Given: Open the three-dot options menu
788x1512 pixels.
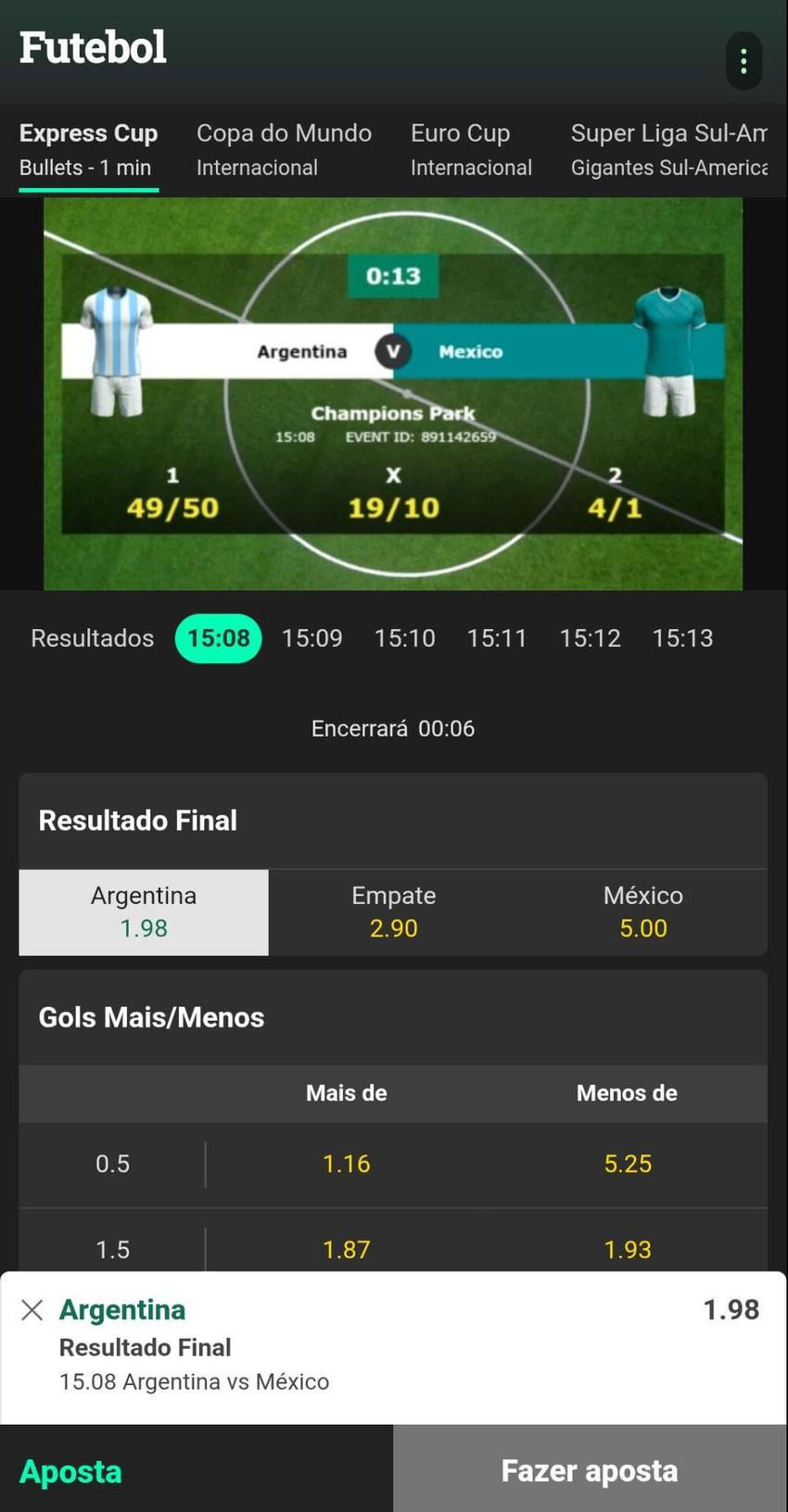Looking at the screenshot, I should (x=743, y=60).
